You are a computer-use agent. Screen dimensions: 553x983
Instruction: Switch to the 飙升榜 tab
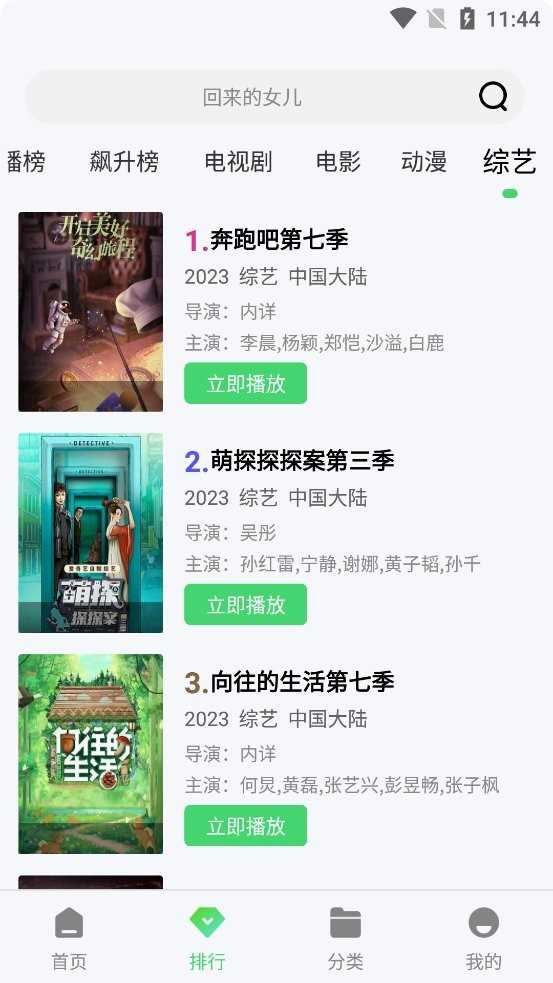point(124,162)
